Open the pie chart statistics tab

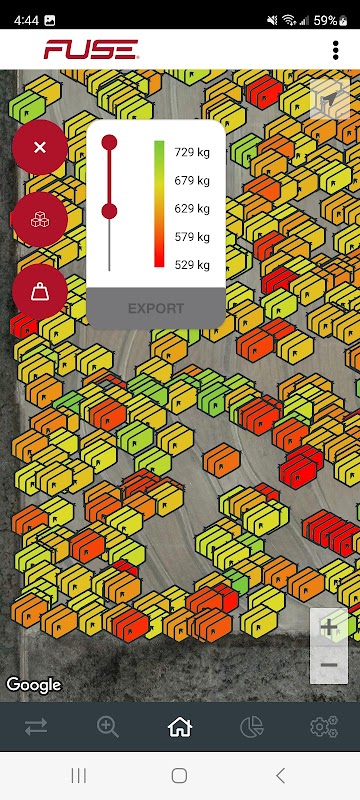[x=252, y=727]
